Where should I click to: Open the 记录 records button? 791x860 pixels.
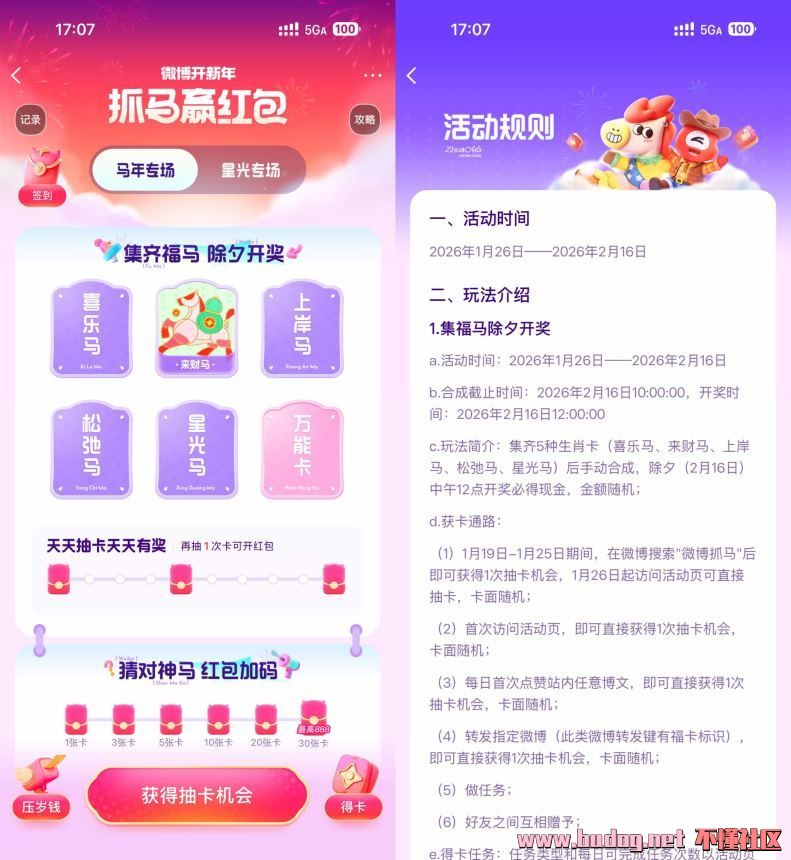click(x=30, y=120)
